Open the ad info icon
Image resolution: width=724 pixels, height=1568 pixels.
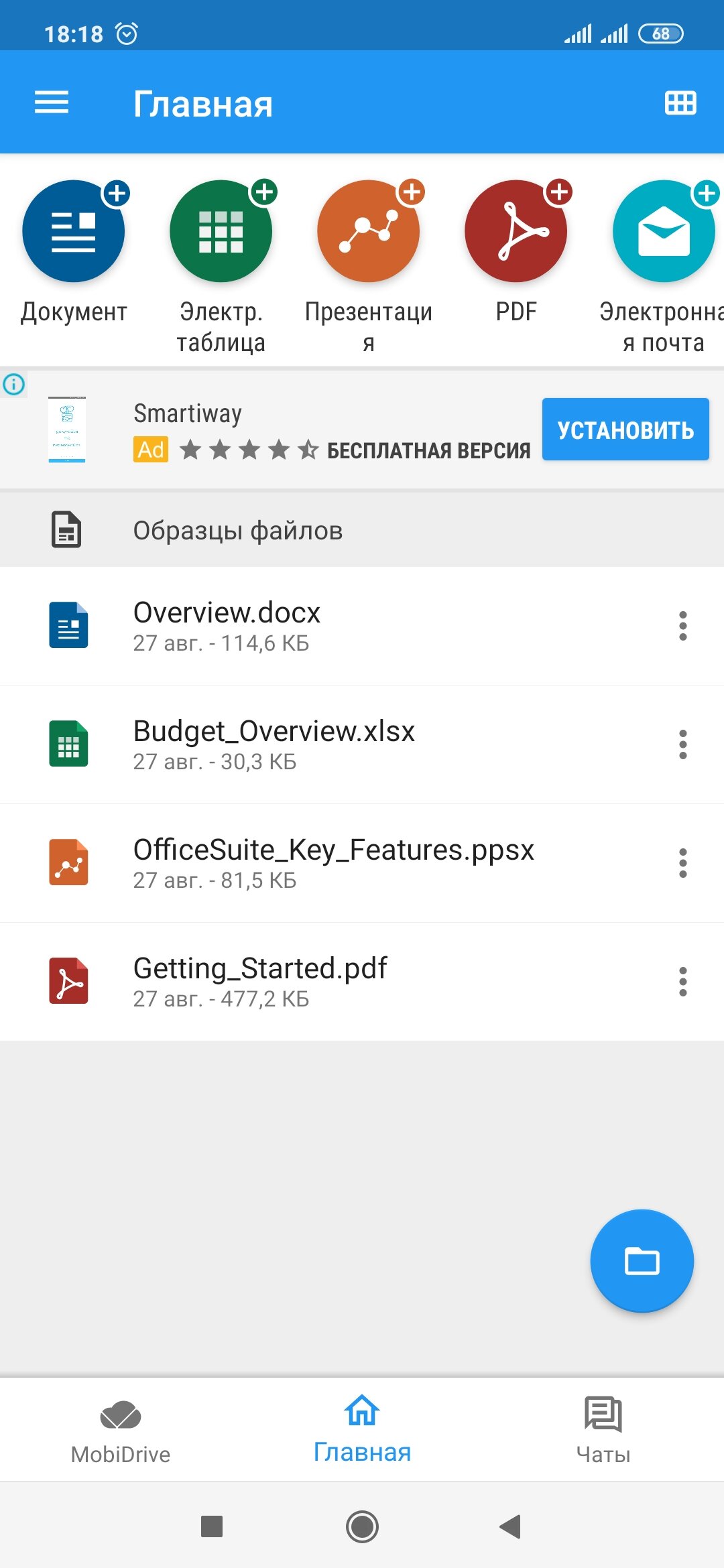pyautogui.click(x=14, y=384)
